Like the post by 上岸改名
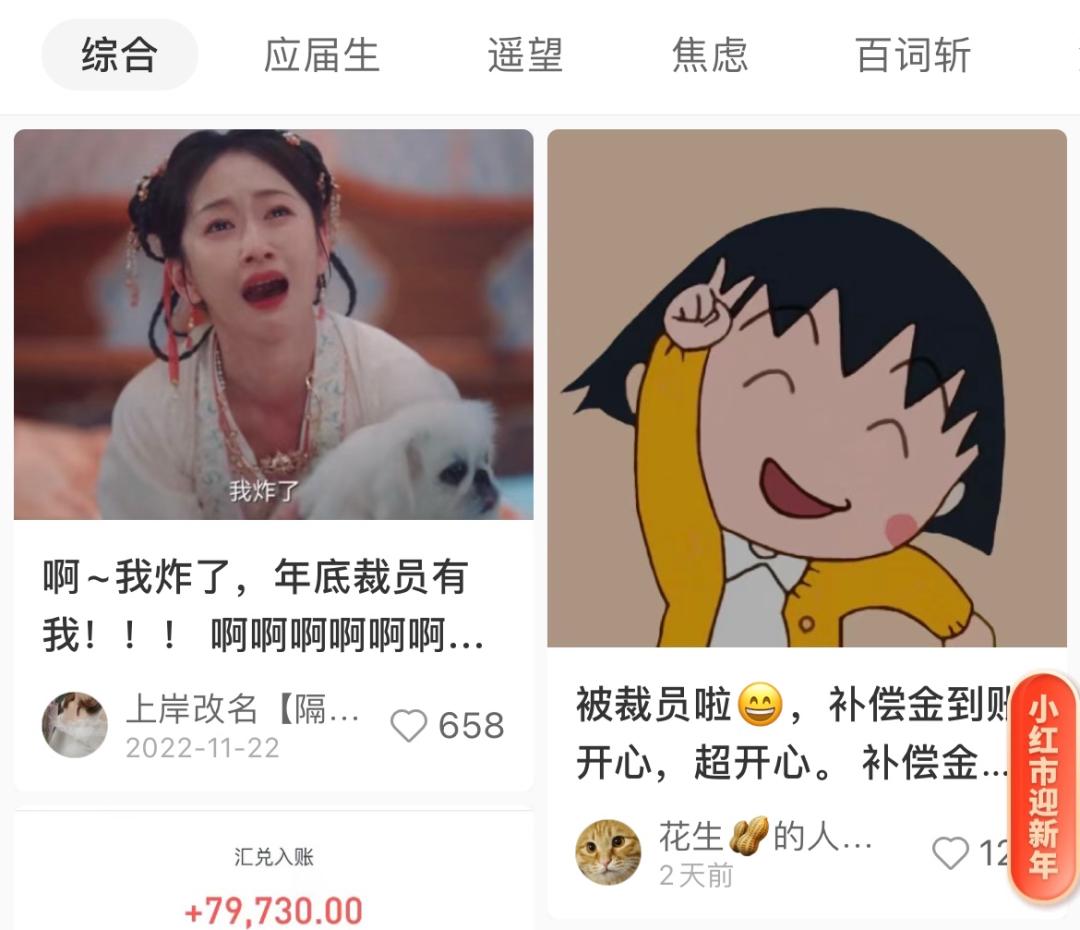Viewport: 1080px width, 930px height. [409, 726]
